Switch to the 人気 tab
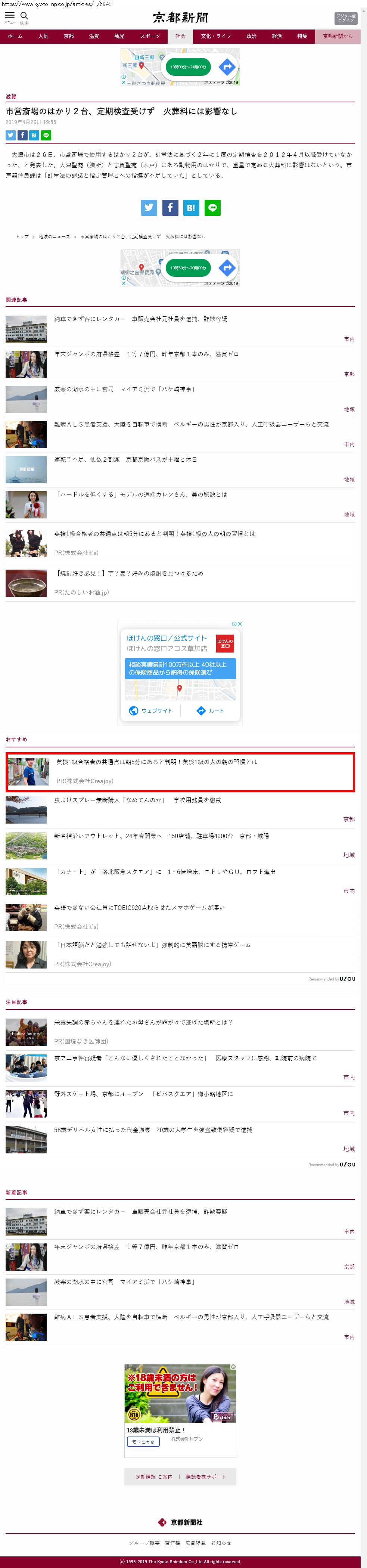 click(x=43, y=37)
